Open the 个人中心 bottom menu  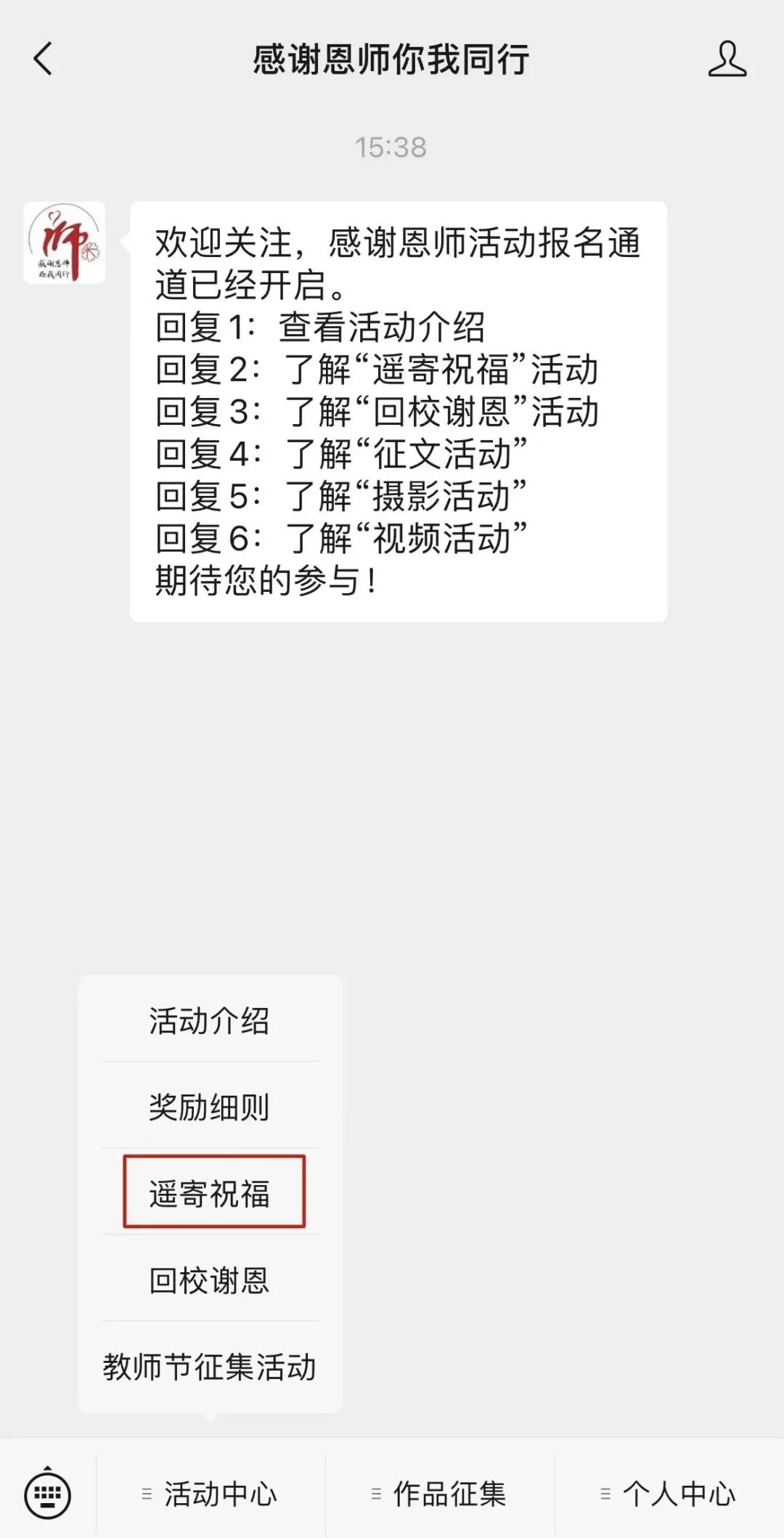tap(669, 1494)
